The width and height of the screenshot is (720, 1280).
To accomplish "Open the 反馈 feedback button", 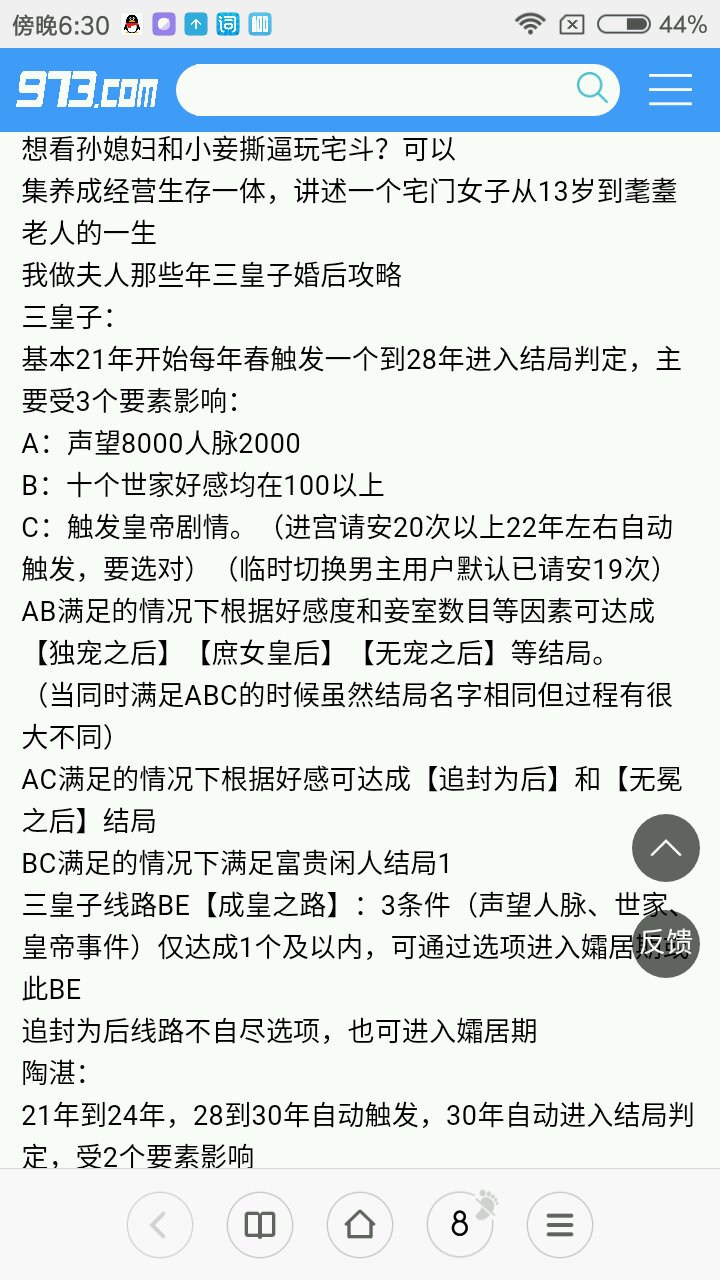I will (666, 943).
